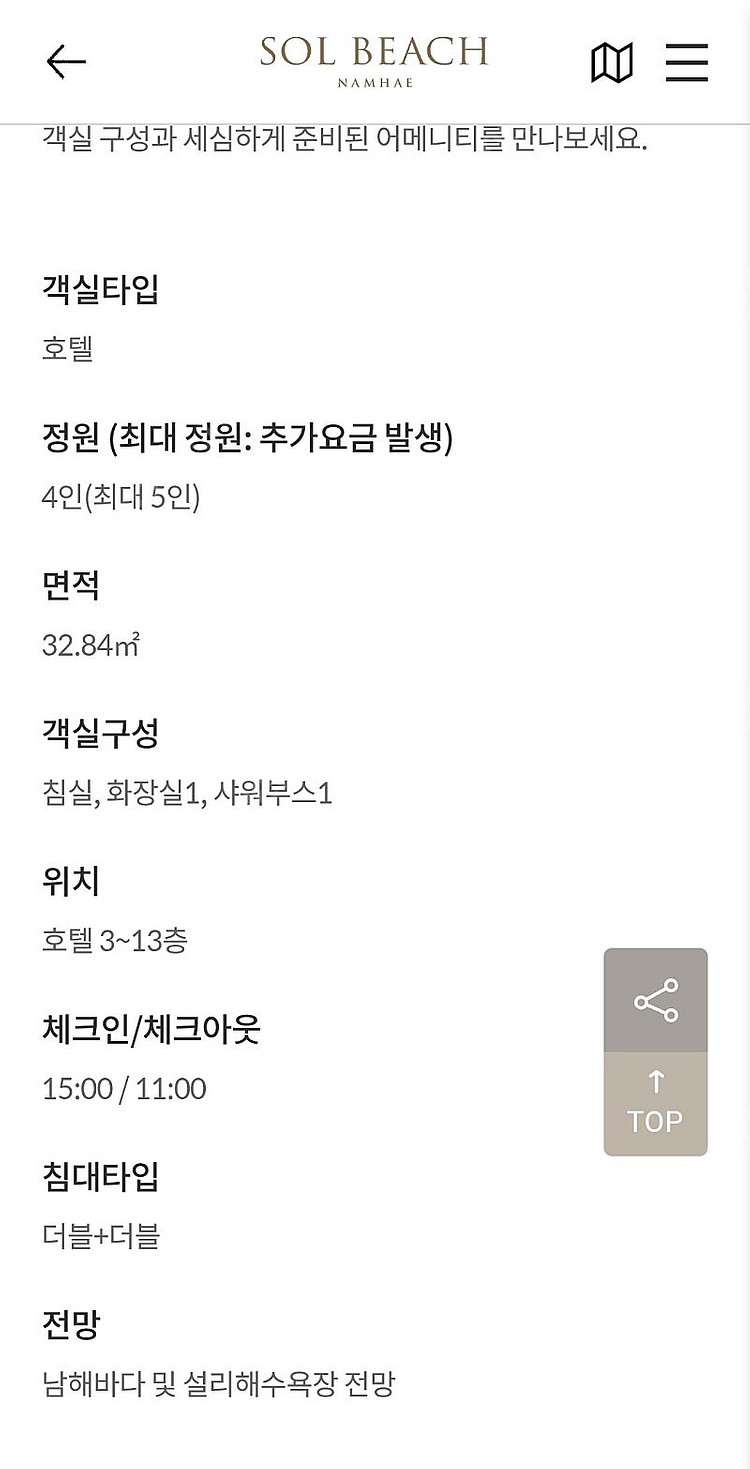This screenshot has height=1469, width=750.
Task: Go back using the arrow icon
Action: (66, 62)
